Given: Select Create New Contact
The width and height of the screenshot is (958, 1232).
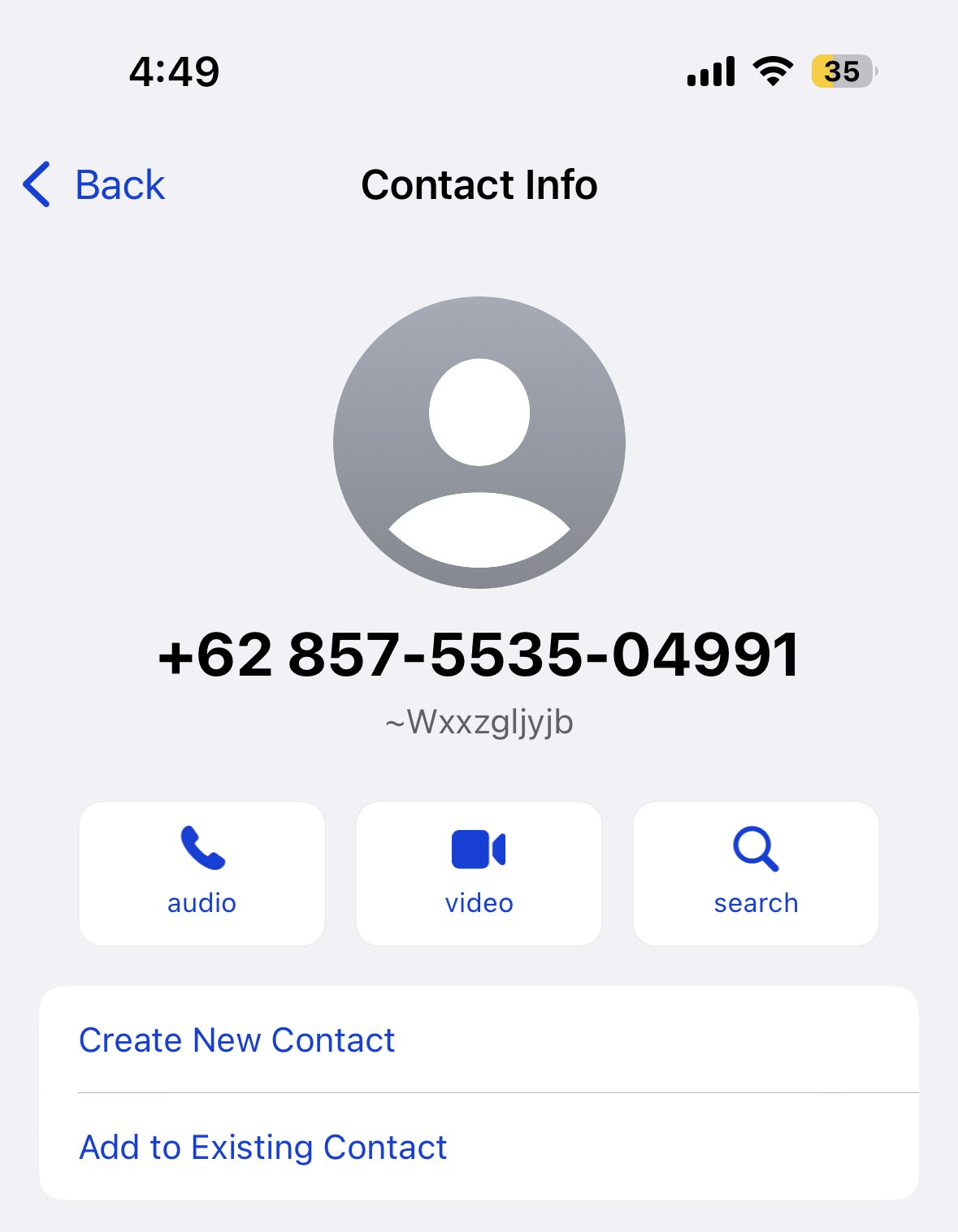Looking at the screenshot, I should (236, 1040).
